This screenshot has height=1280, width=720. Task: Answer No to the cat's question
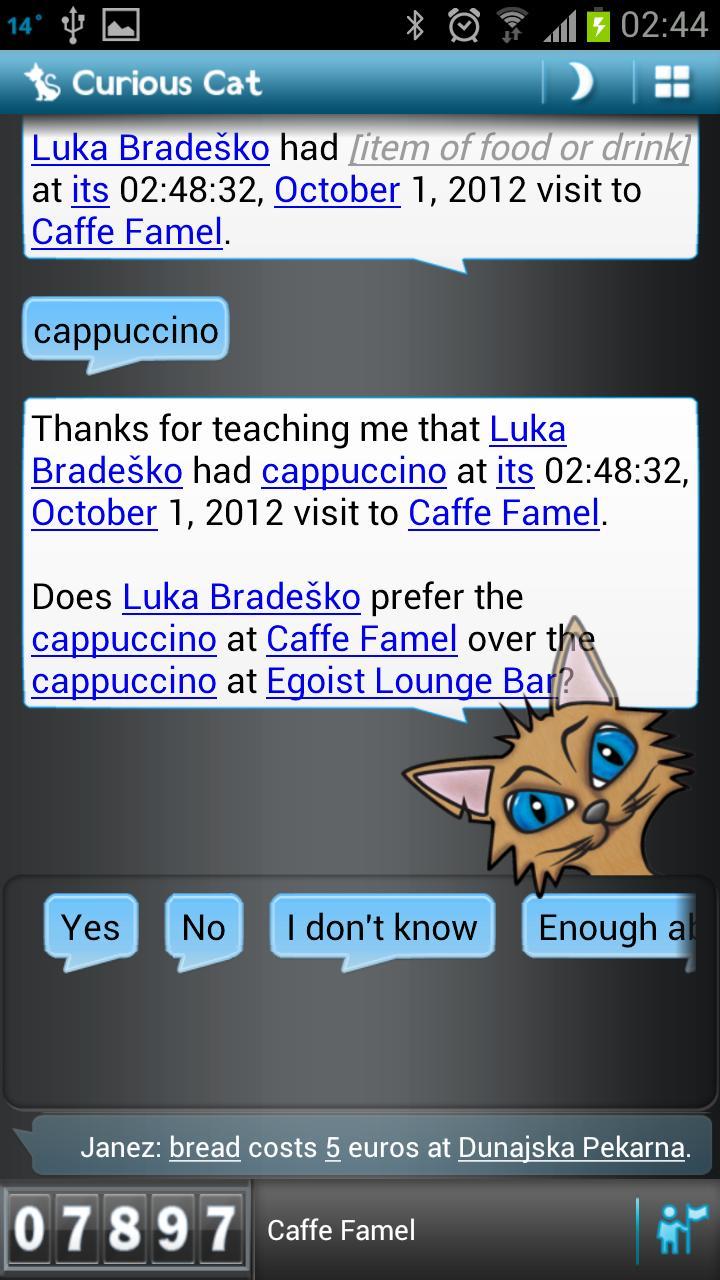[x=203, y=928]
